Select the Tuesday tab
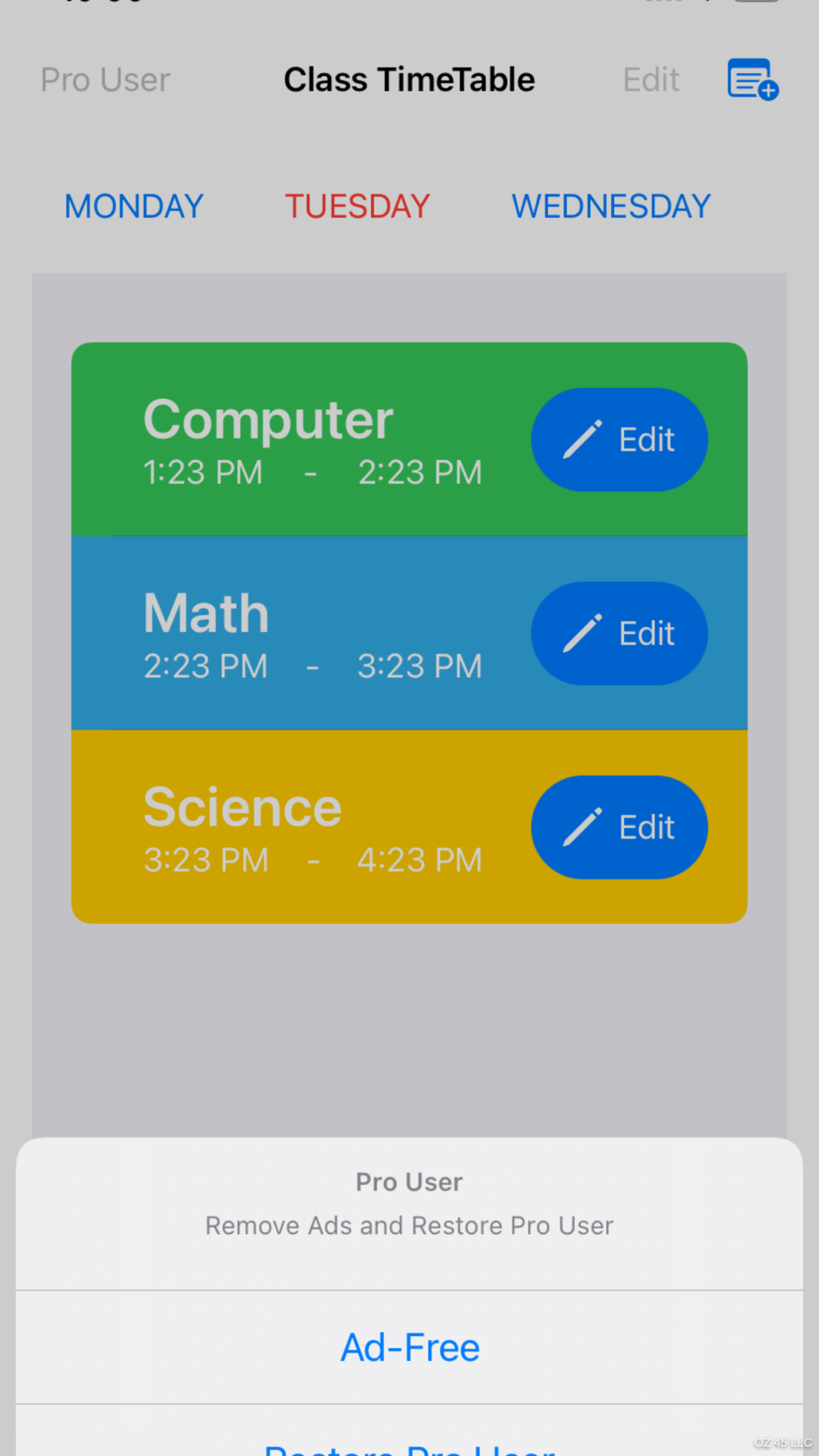This screenshot has width=819, height=1456. pyautogui.click(x=357, y=206)
